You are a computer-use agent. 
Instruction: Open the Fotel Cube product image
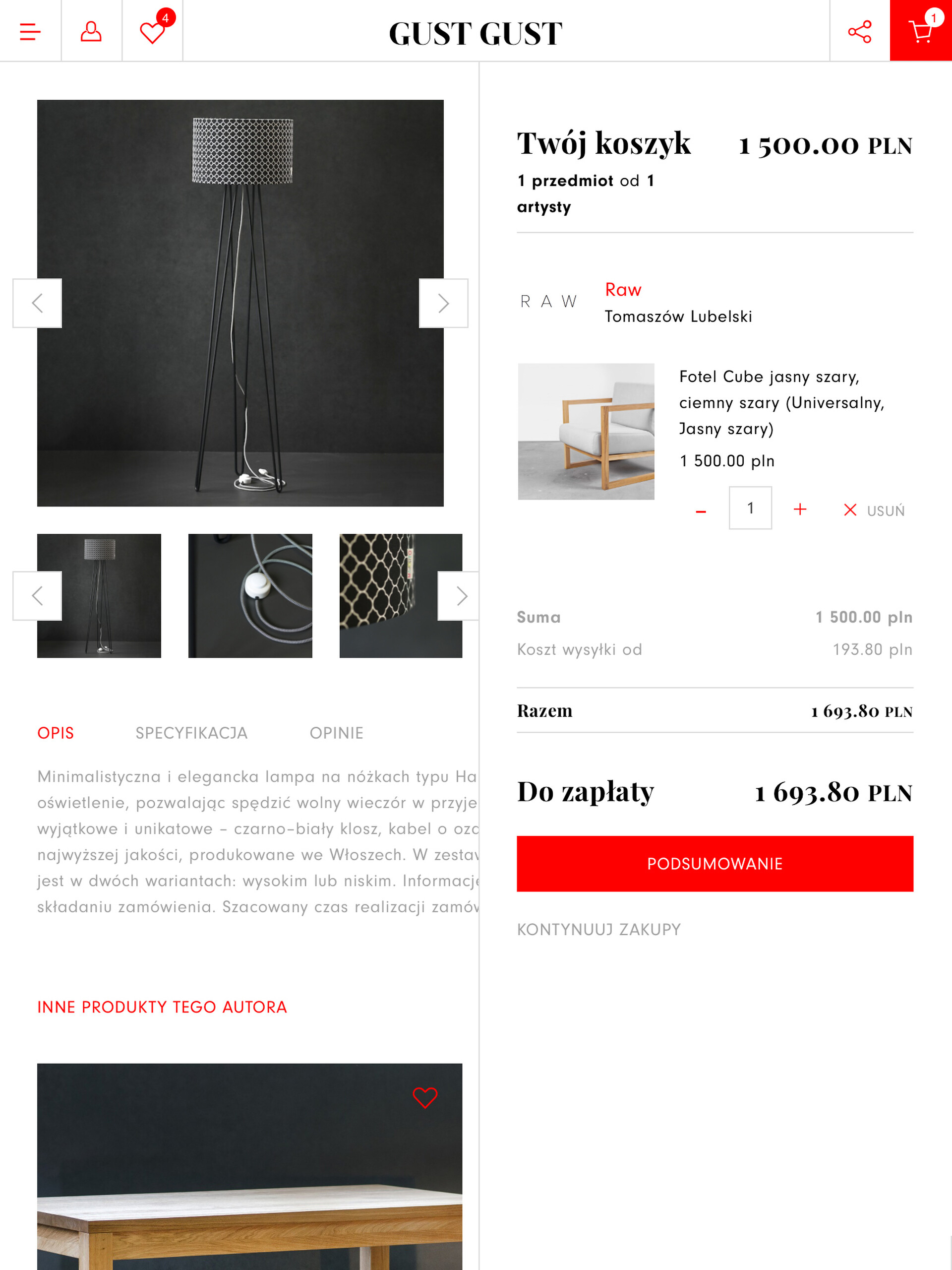click(x=586, y=431)
